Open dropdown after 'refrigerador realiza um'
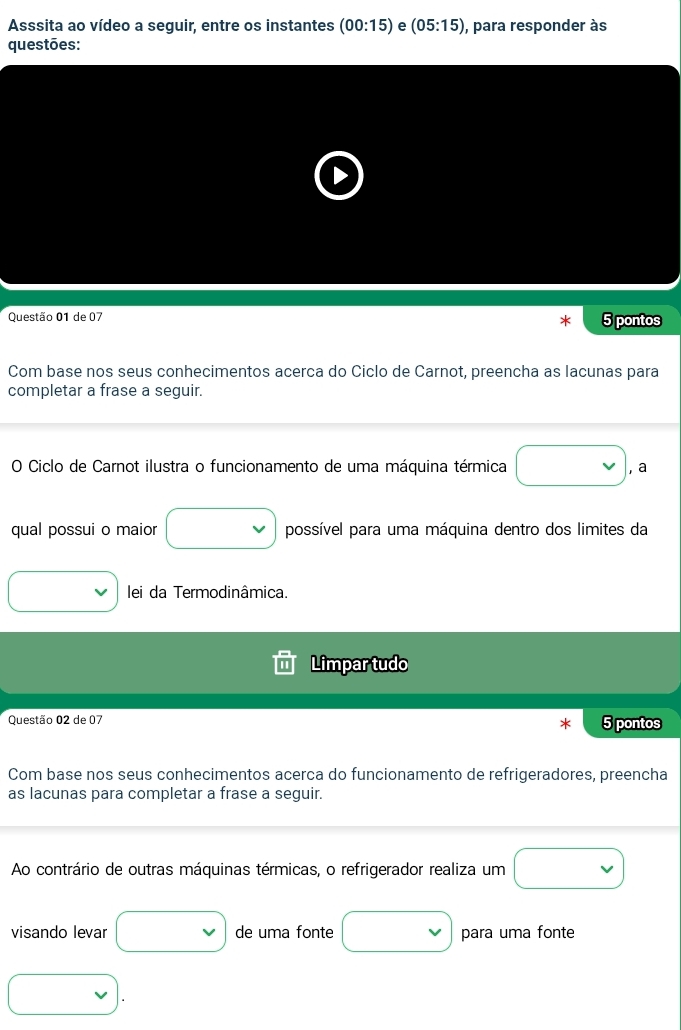681x1030 pixels. click(x=569, y=869)
